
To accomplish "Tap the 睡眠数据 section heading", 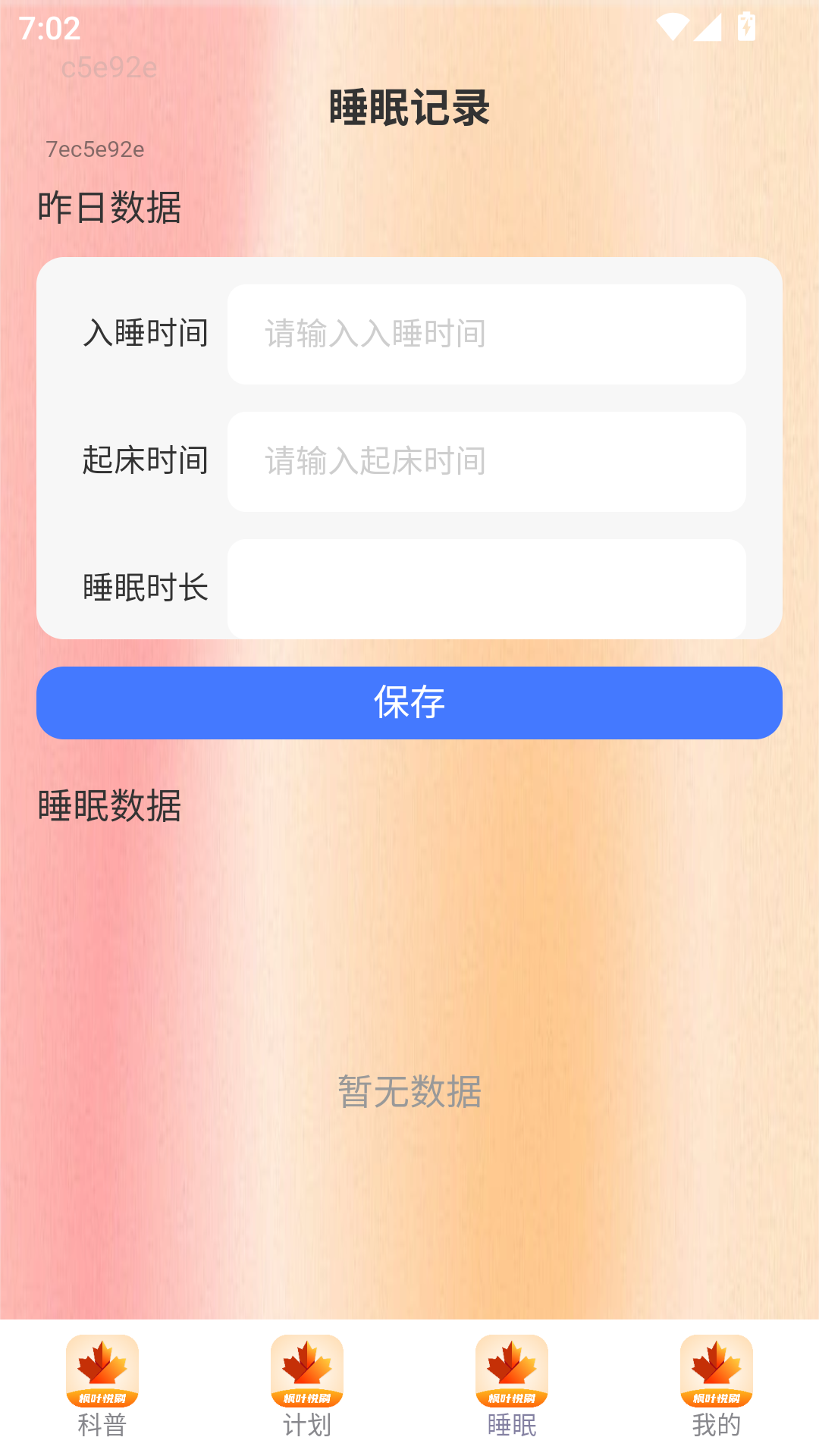I will (108, 808).
